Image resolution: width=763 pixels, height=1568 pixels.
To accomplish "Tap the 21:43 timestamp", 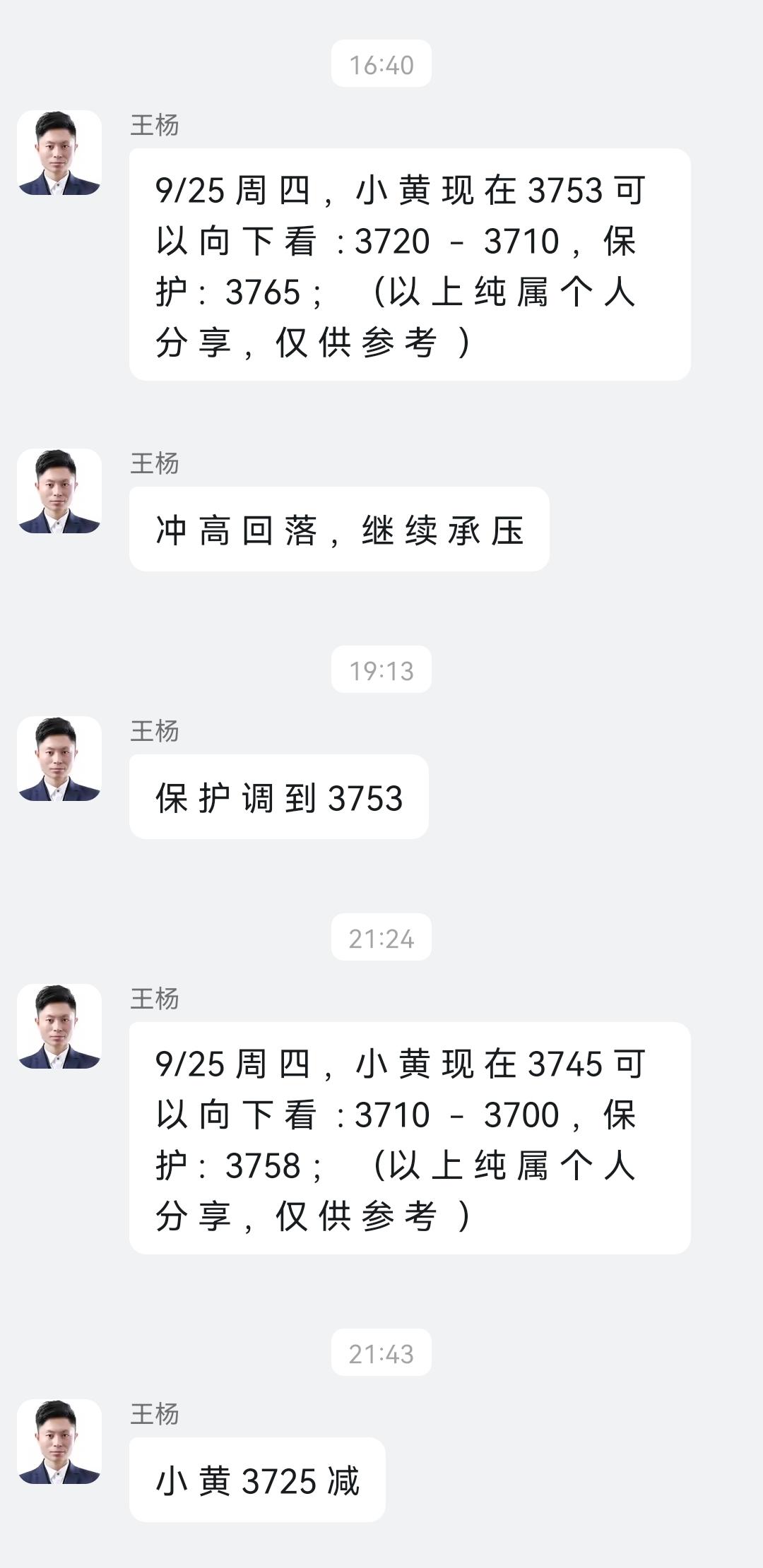I will [381, 1349].
